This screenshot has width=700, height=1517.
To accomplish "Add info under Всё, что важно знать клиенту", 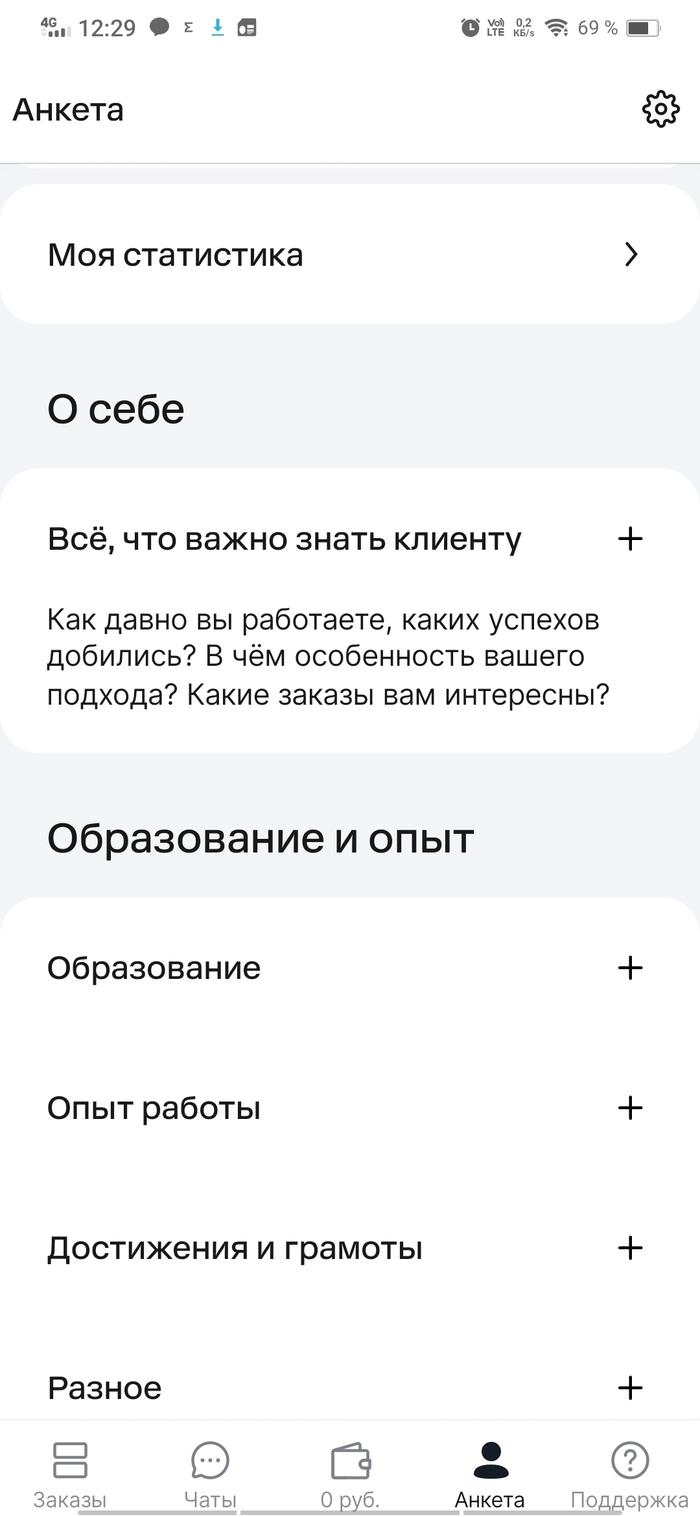I will coord(630,539).
